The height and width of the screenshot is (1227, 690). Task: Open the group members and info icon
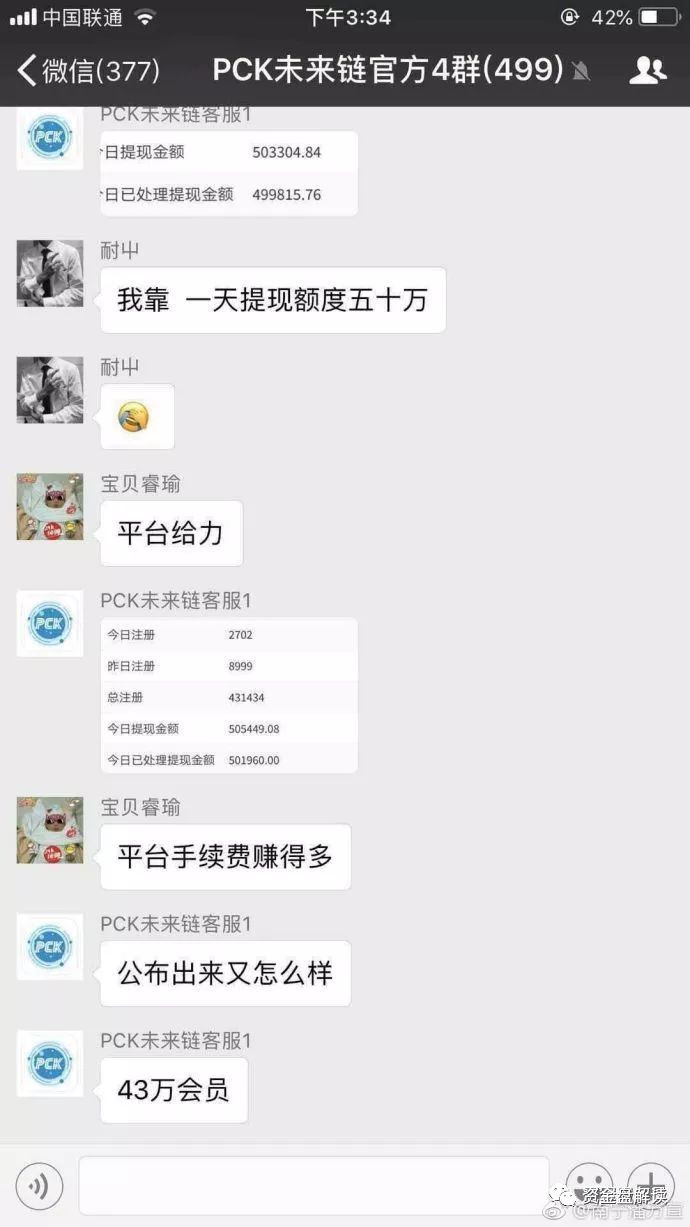[648, 70]
